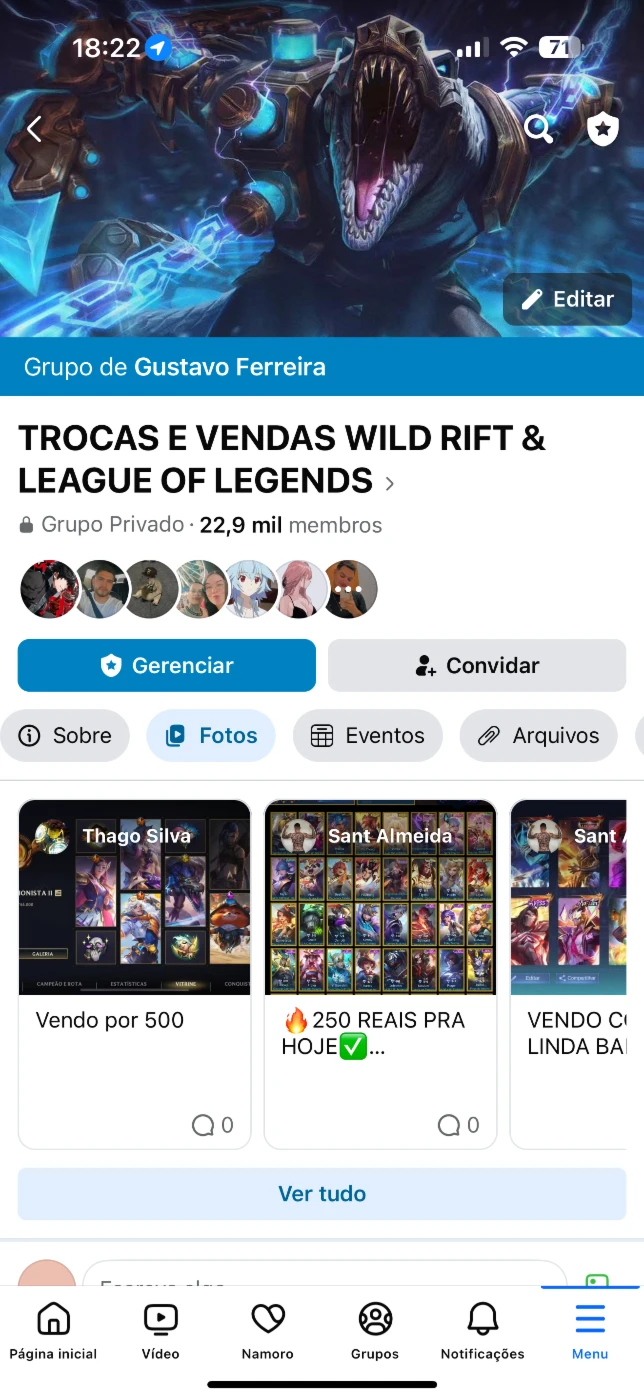Invite people with Convidar
The height and width of the screenshot is (1400, 644).
[477, 666]
